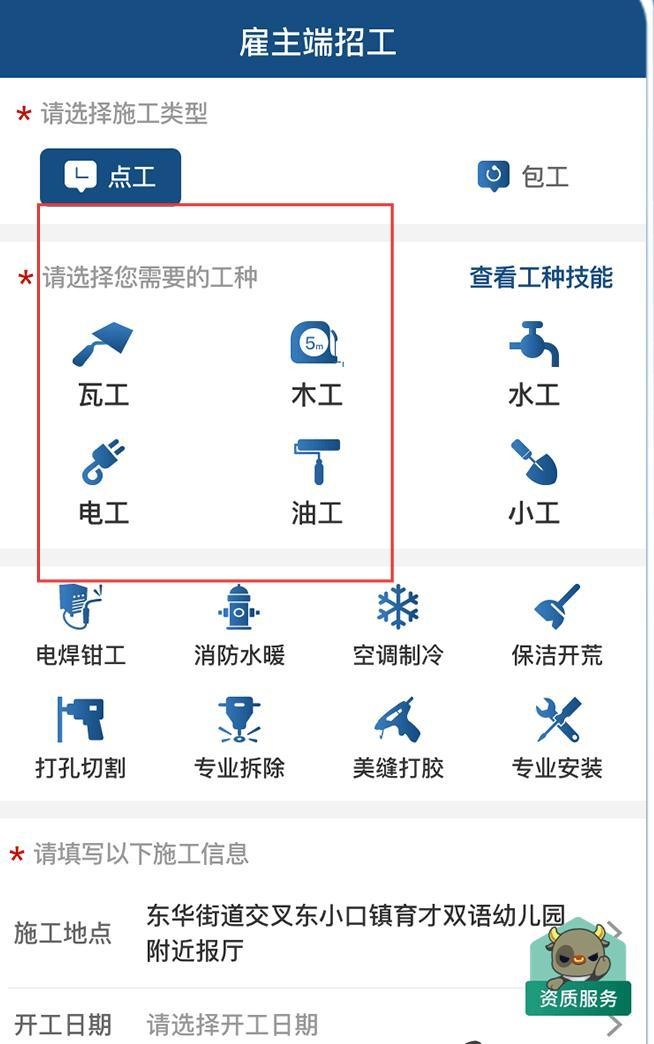
Task: Choose the 瓦工 worker type
Action: (104, 365)
